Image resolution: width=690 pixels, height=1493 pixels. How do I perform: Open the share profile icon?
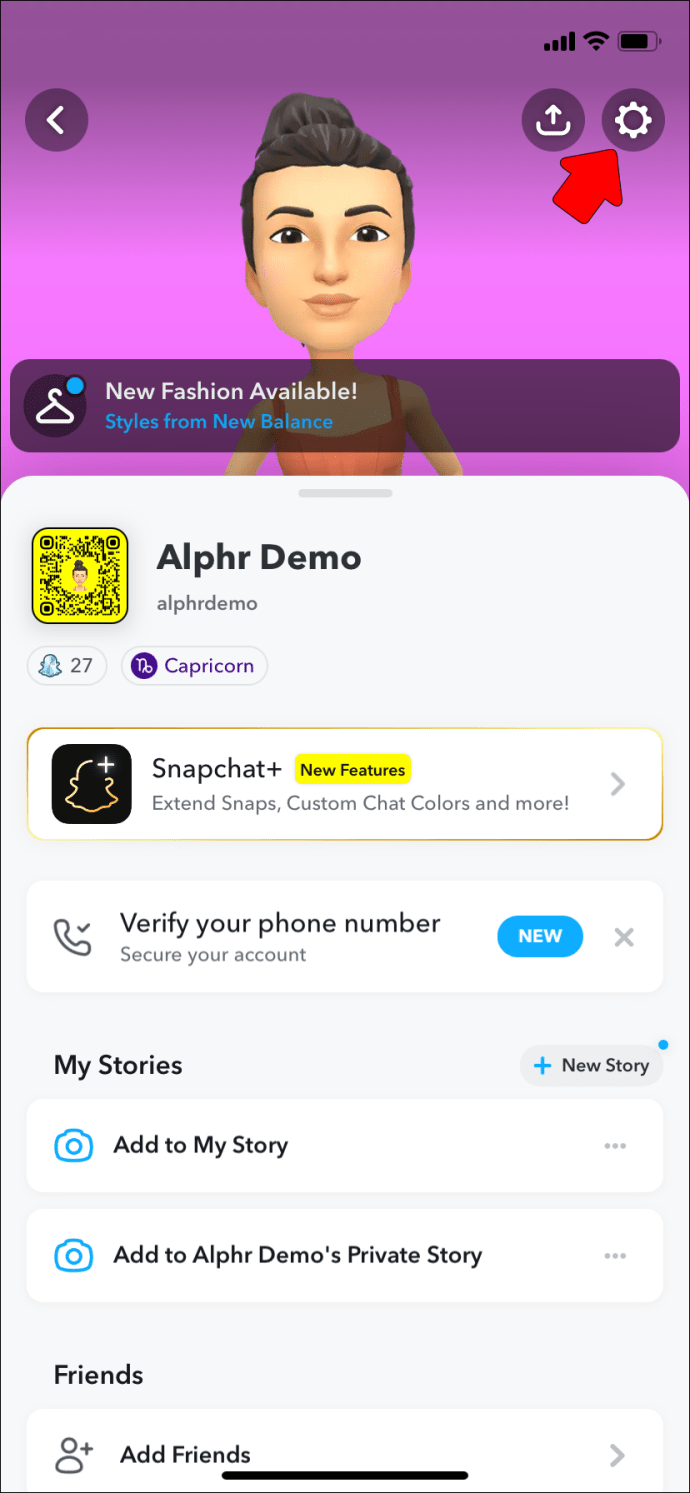553,121
